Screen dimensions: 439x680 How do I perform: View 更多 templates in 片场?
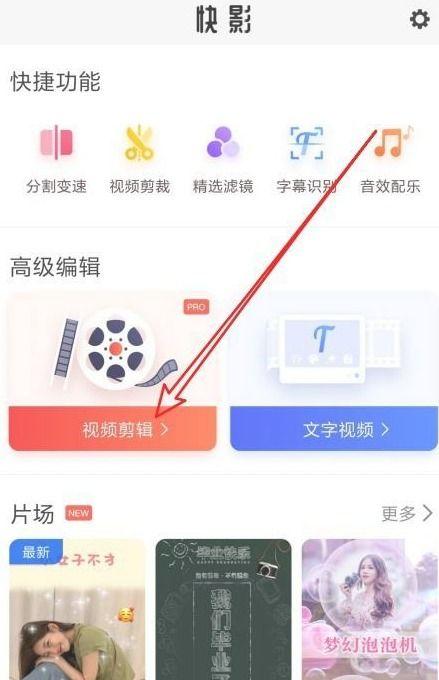coord(407,513)
